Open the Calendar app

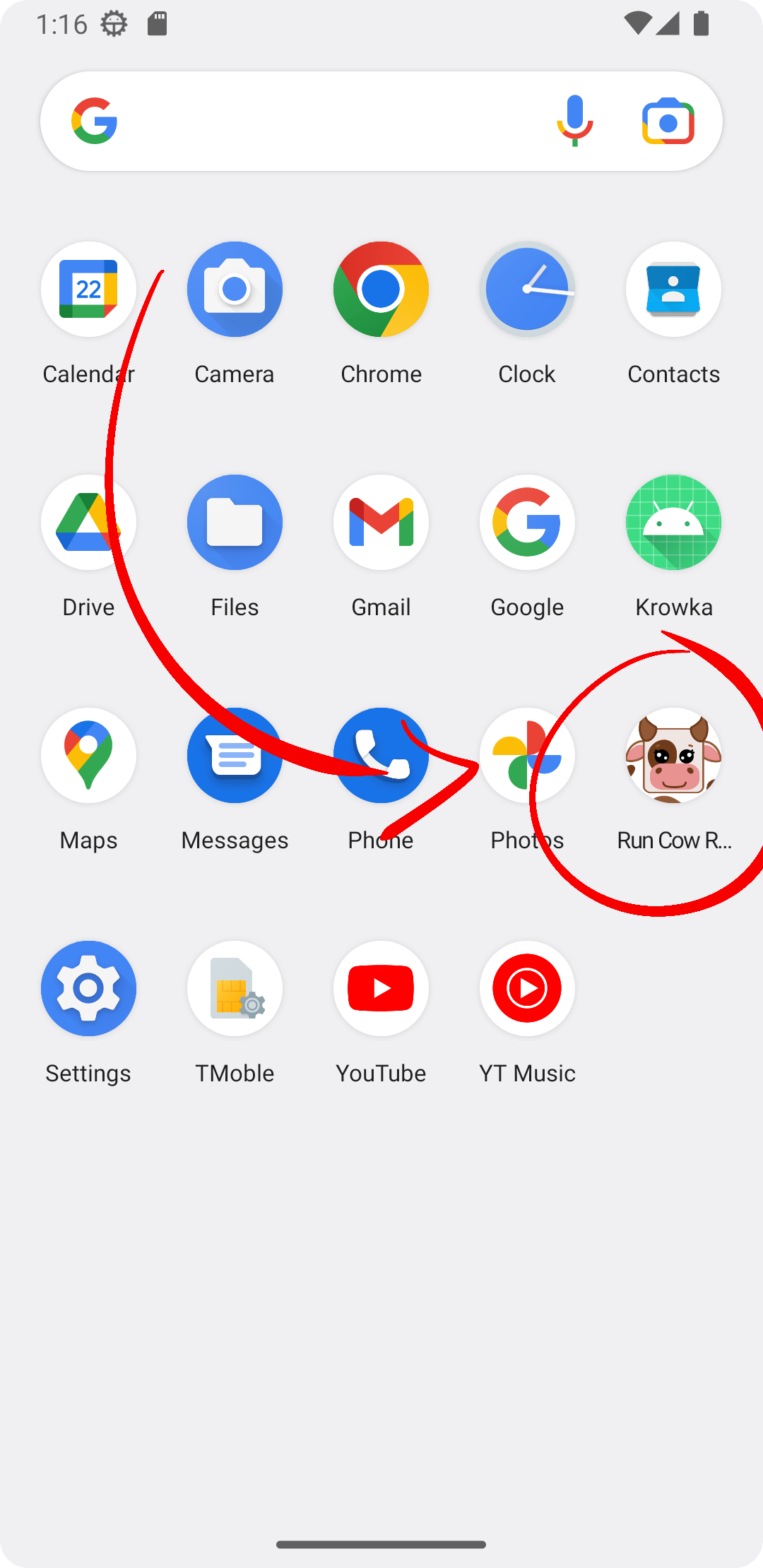88,290
